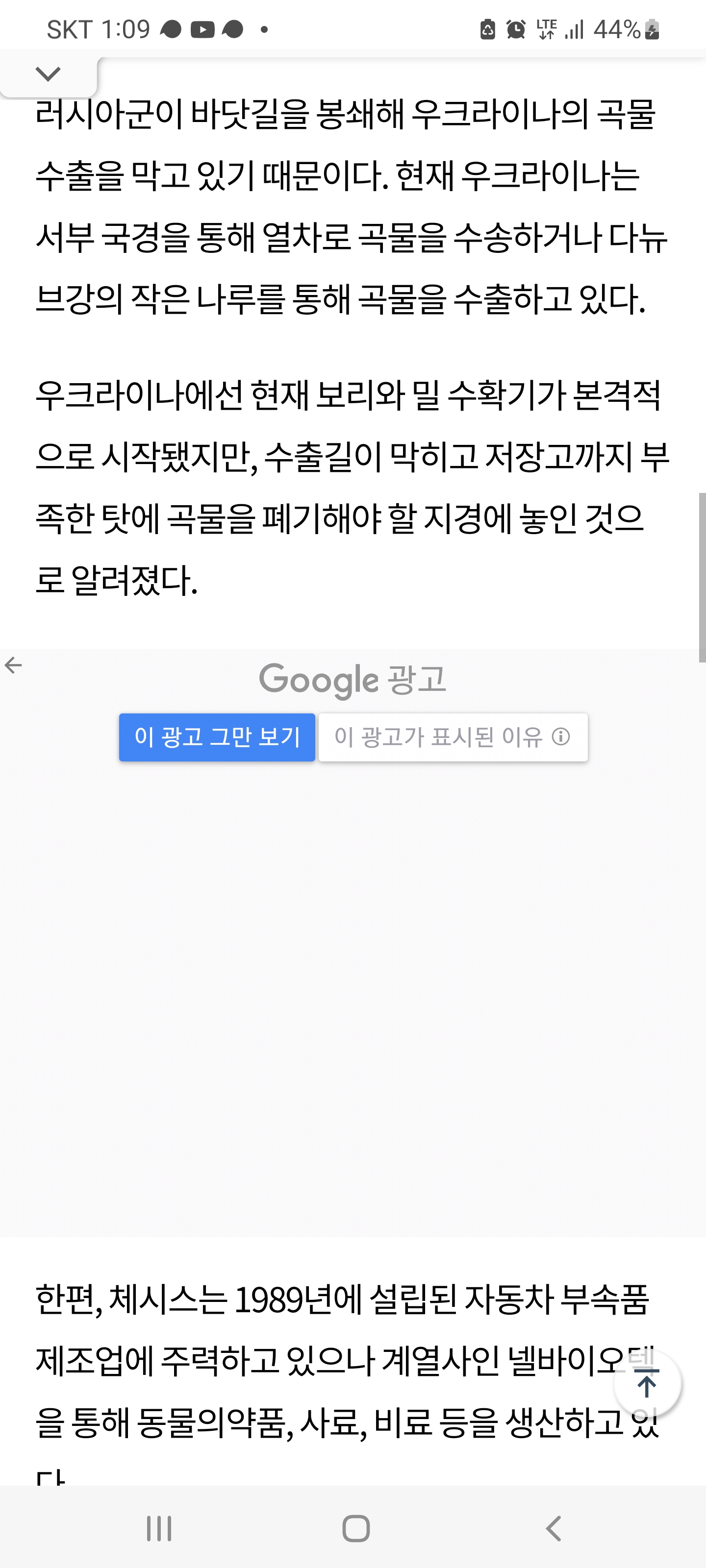Jump to top with the floating arrow button
Image resolution: width=706 pixels, height=1568 pixels.
[647, 1384]
